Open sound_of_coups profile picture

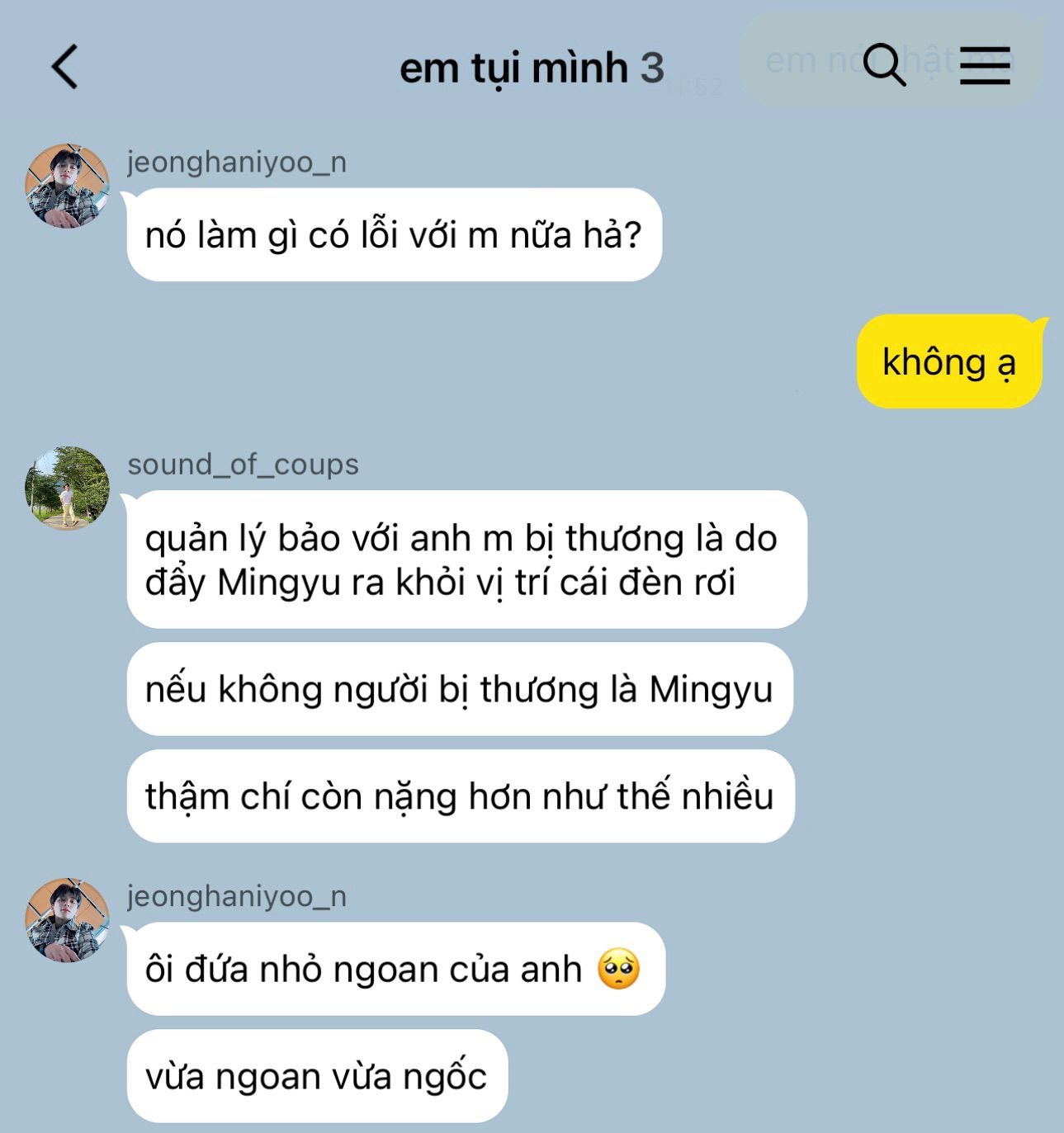[67, 489]
